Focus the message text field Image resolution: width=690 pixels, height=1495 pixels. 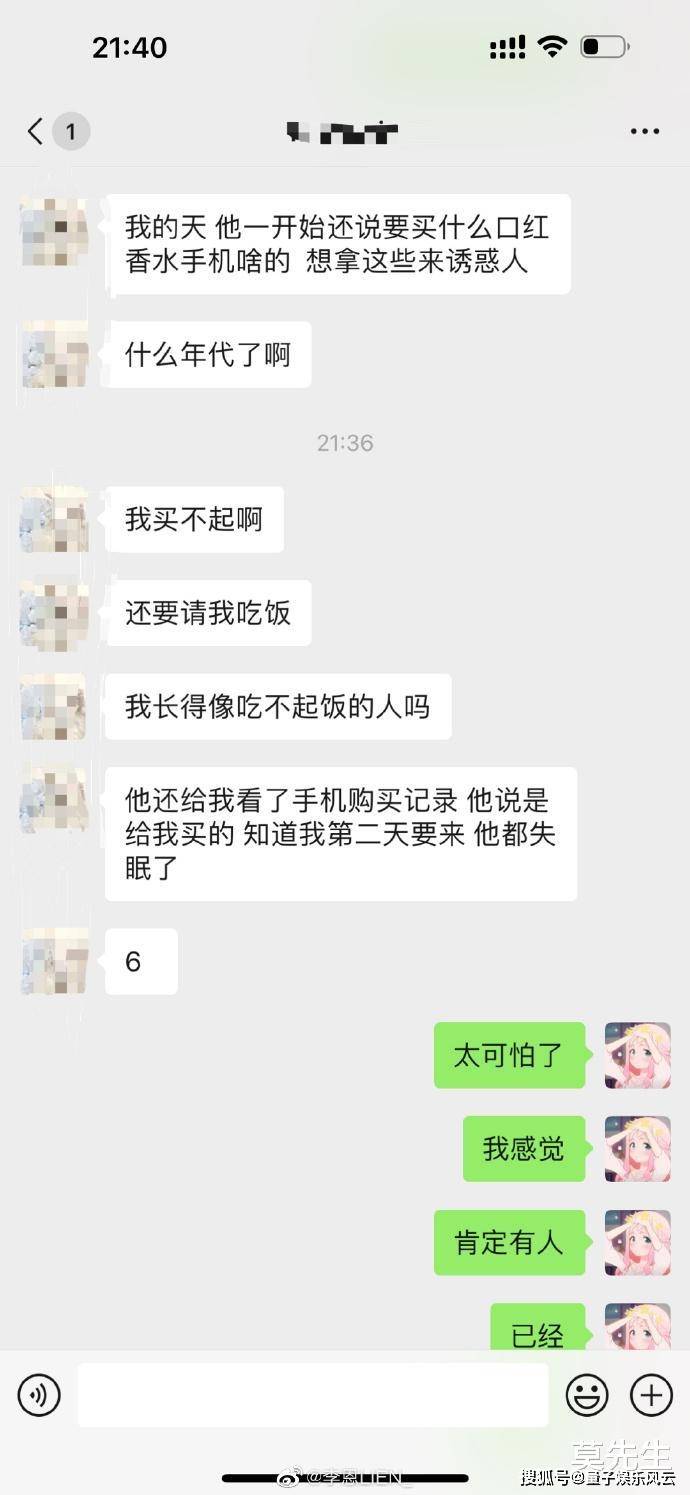[313, 1394]
